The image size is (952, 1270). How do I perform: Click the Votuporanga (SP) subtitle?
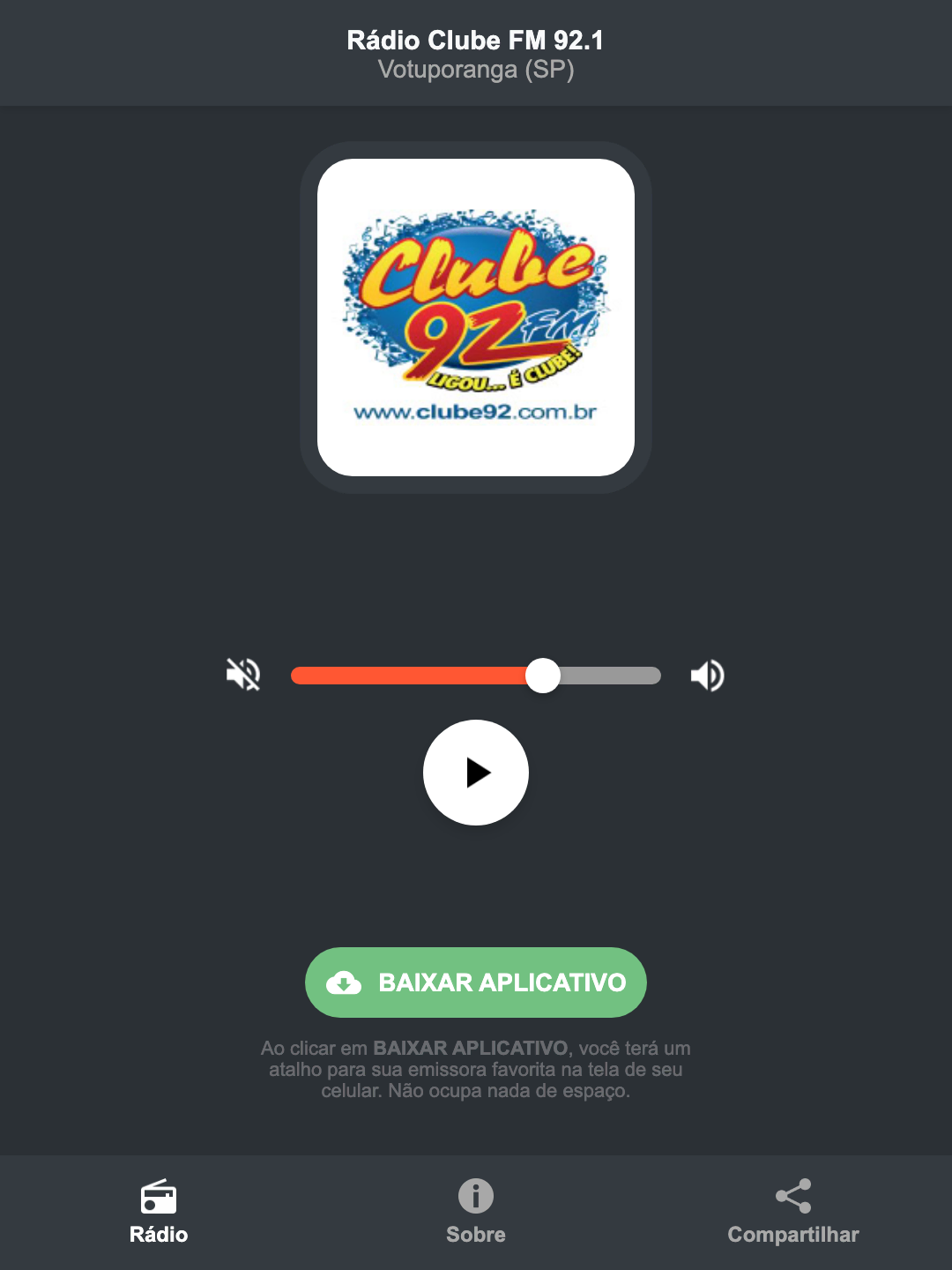point(475,70)
